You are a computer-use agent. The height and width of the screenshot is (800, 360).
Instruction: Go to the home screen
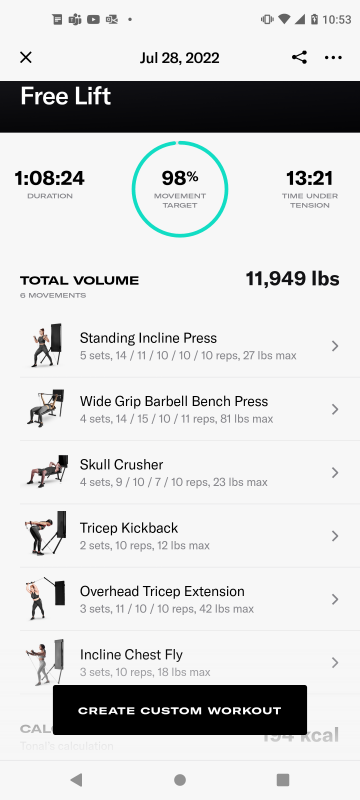point(179,780)
